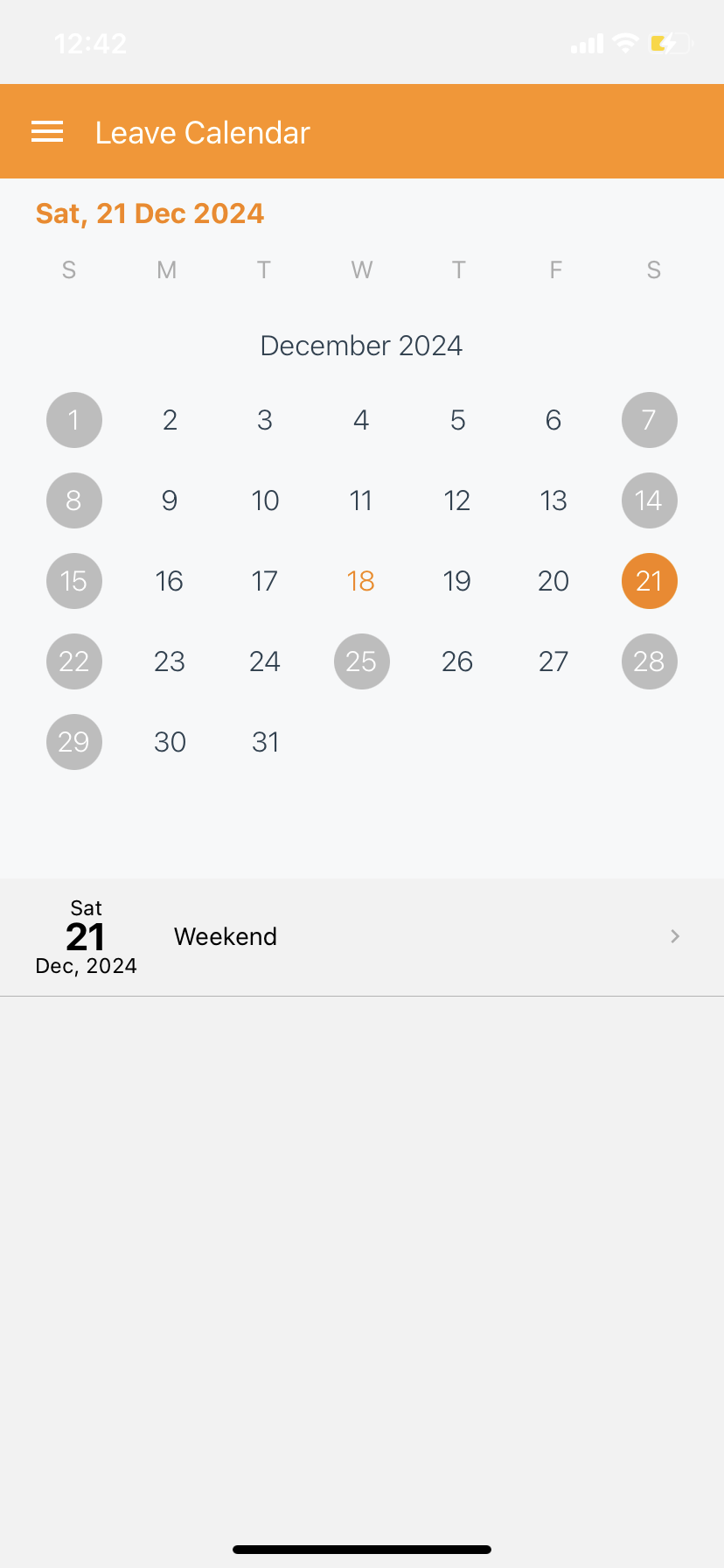Screen dimensions: 724x1568
Task: Go to Sunday December 29
Action: pos(74,742)
